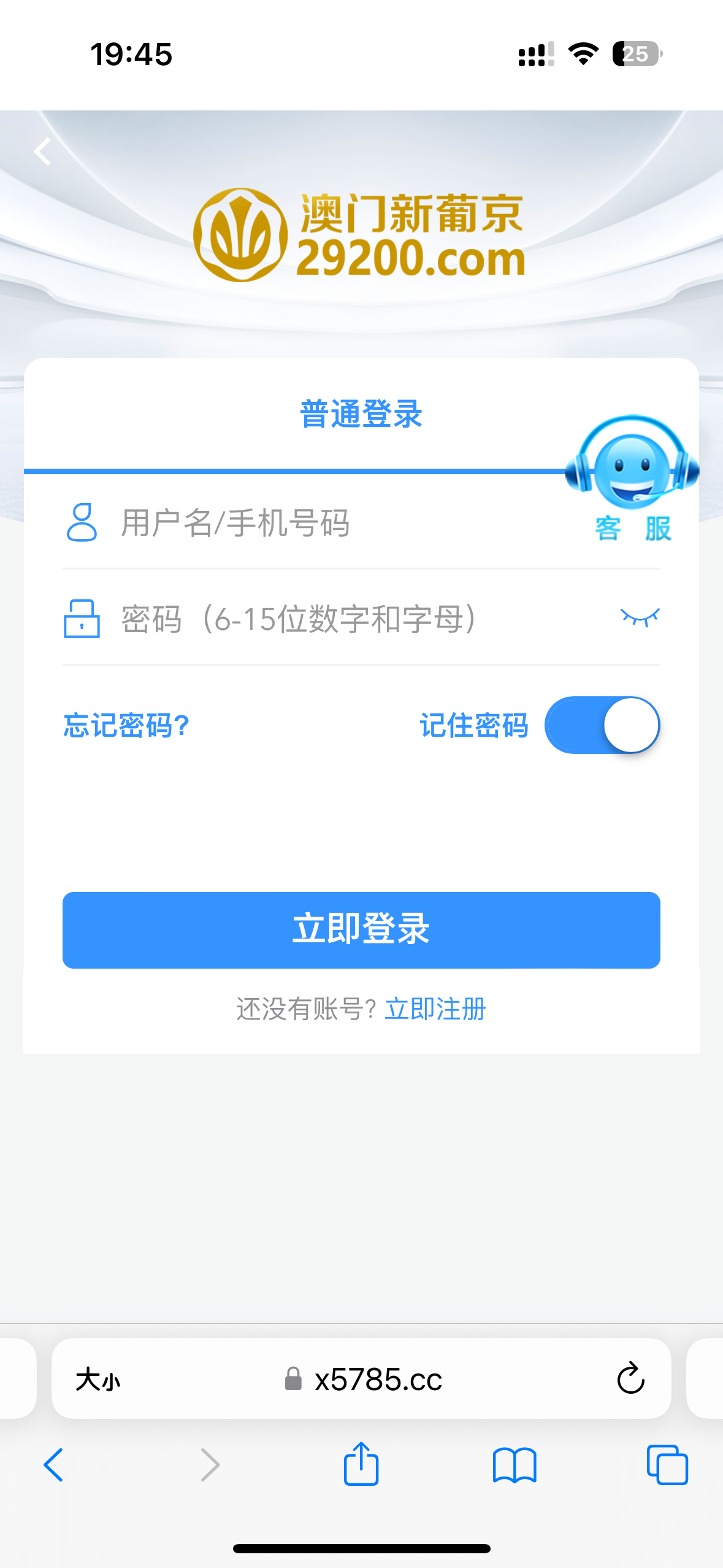Select the 普通登录 tab

pos(361,414)
